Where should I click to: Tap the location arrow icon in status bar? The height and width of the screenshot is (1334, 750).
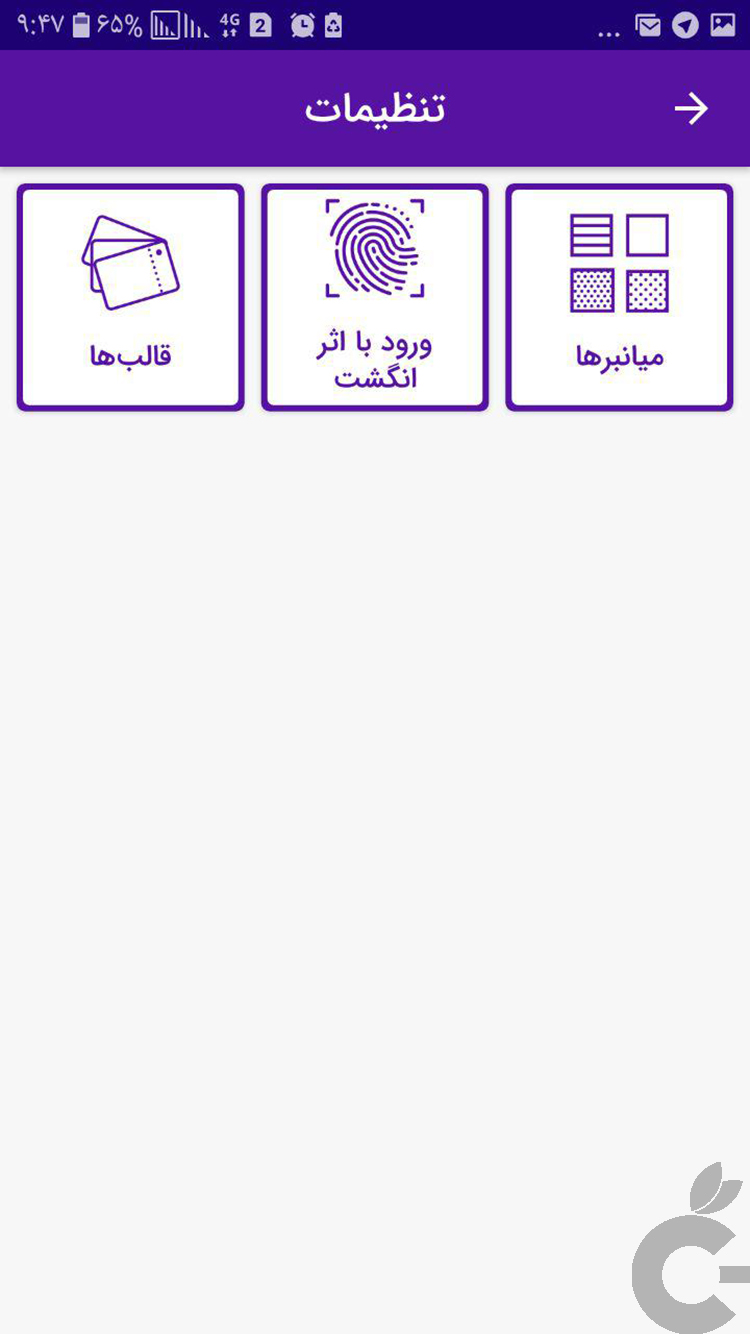point(684,25)
